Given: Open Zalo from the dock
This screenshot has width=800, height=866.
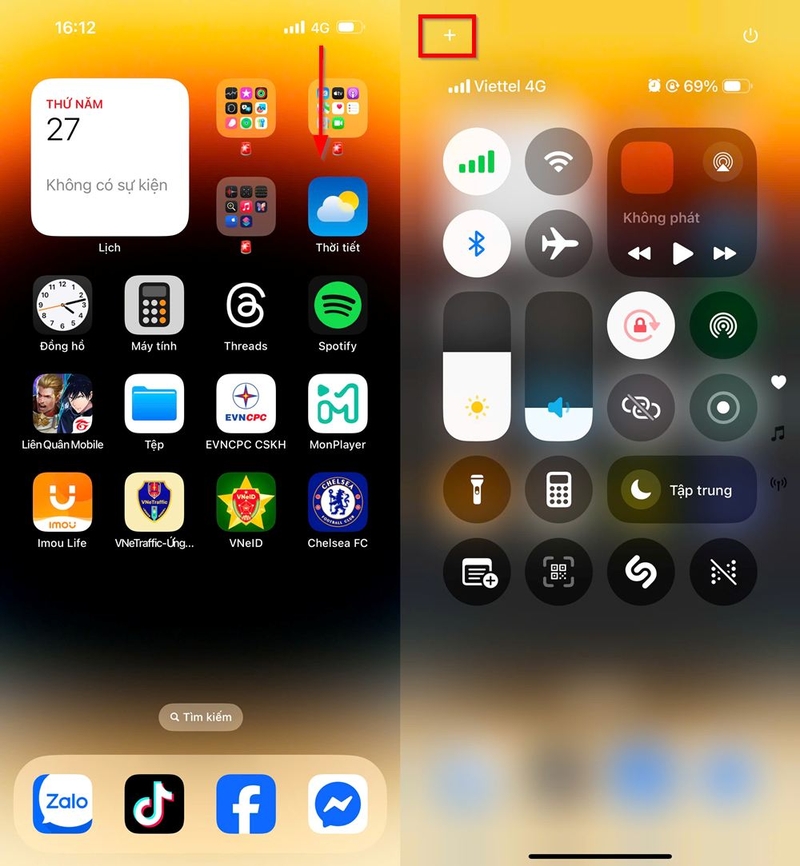Looking at the screenshot, I should [x=62, y=804].
